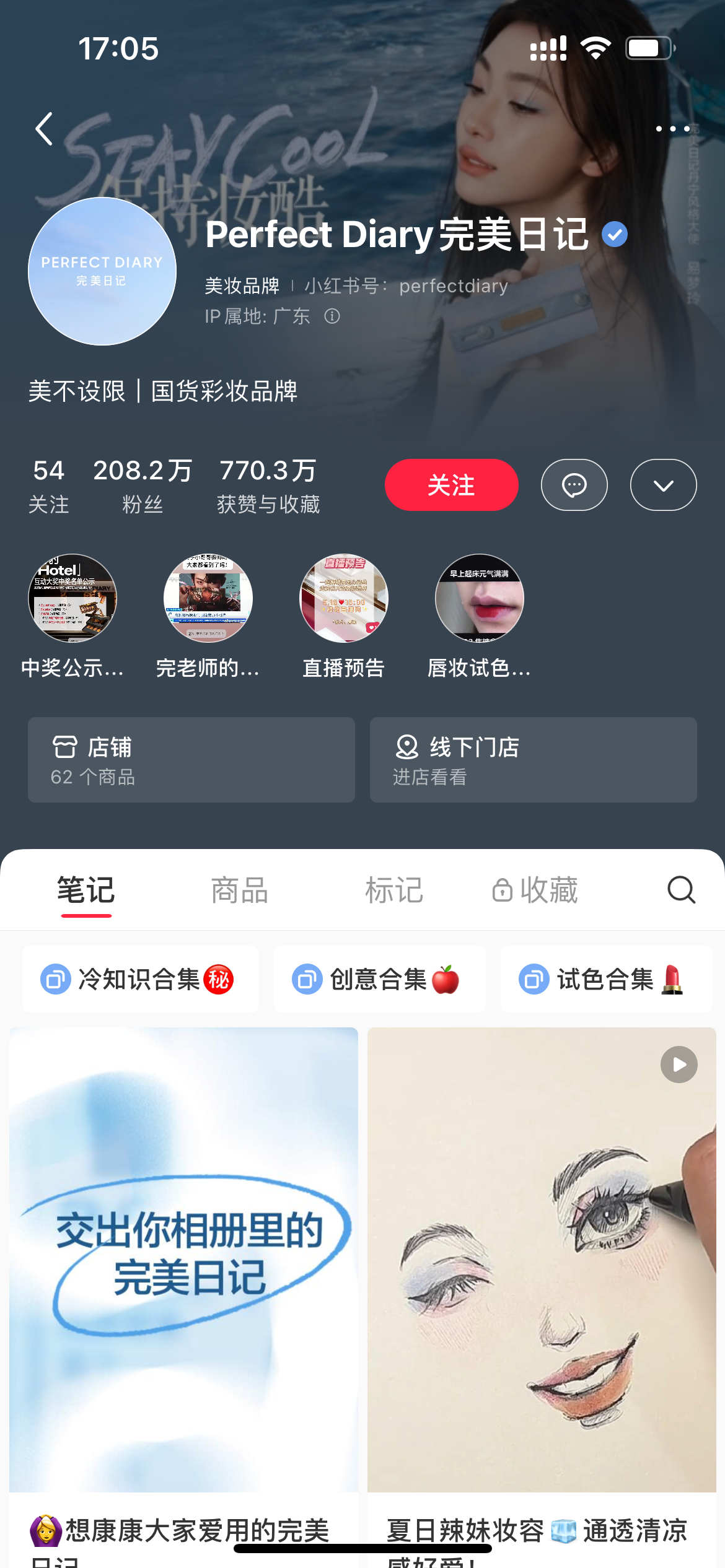
Task: Open 店铺 with 62 products
Action: tap(191, 760)
